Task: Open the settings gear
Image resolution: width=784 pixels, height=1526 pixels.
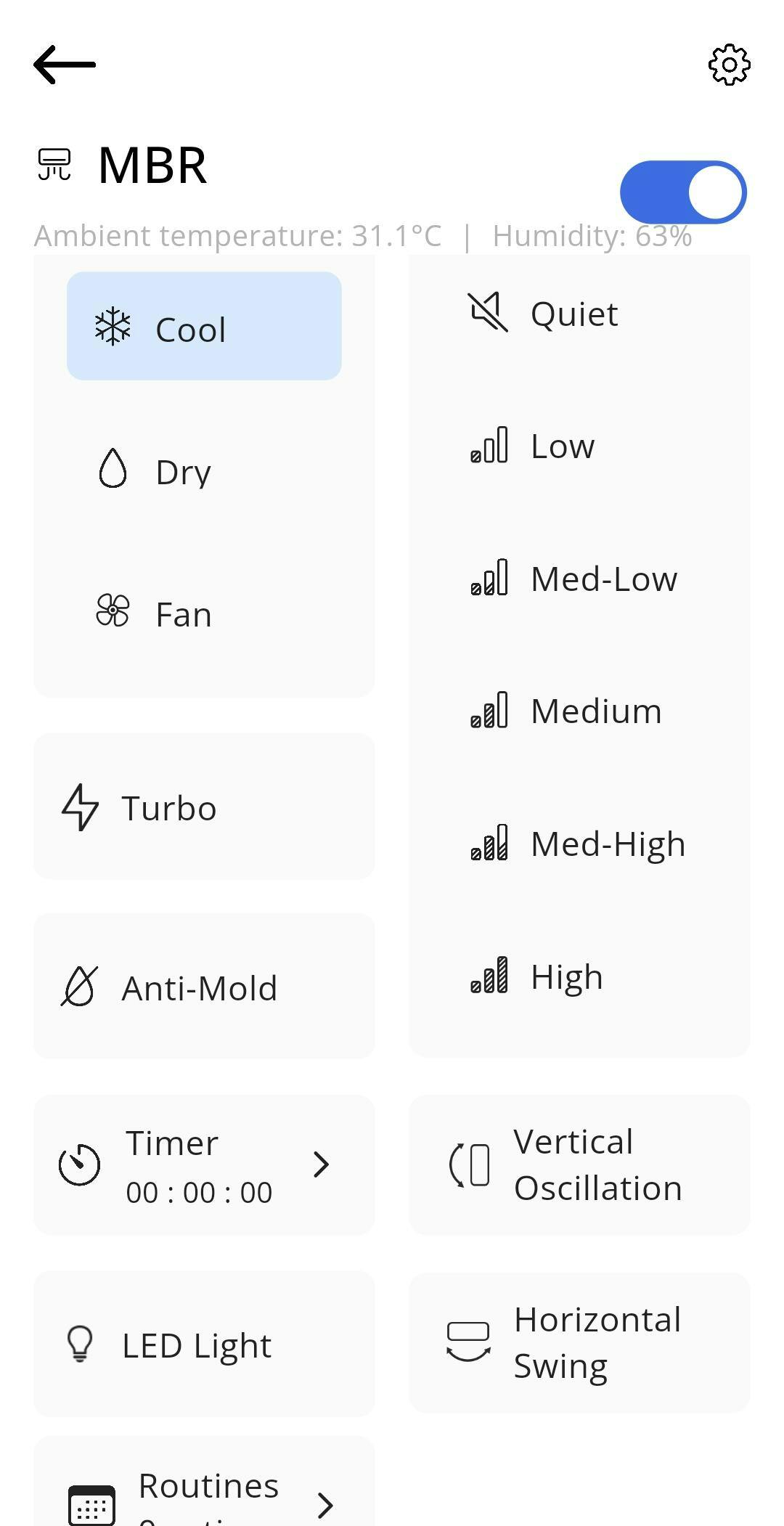Action: 729,65
